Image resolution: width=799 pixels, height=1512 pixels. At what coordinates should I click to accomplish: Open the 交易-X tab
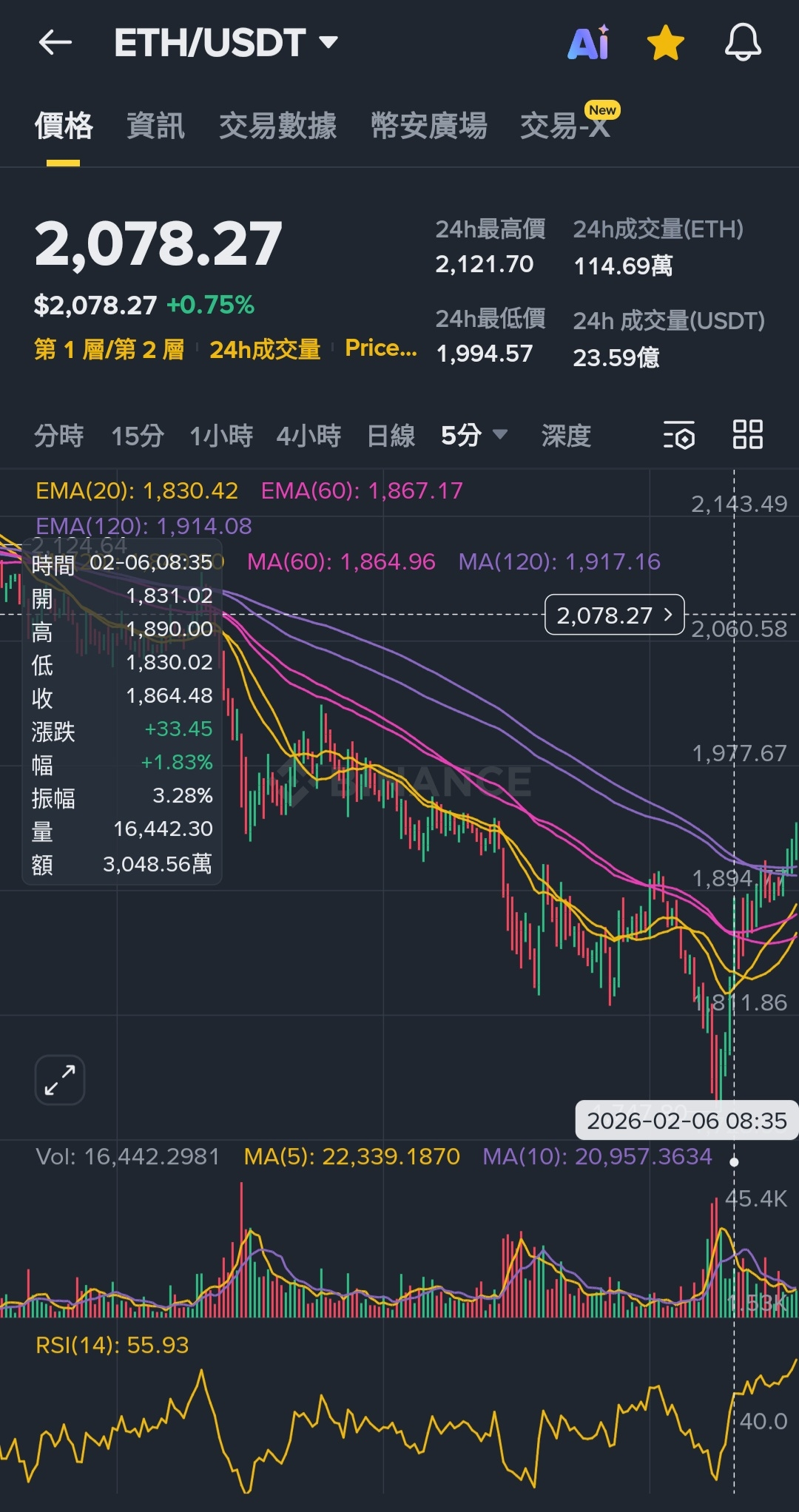pos(566,126)
